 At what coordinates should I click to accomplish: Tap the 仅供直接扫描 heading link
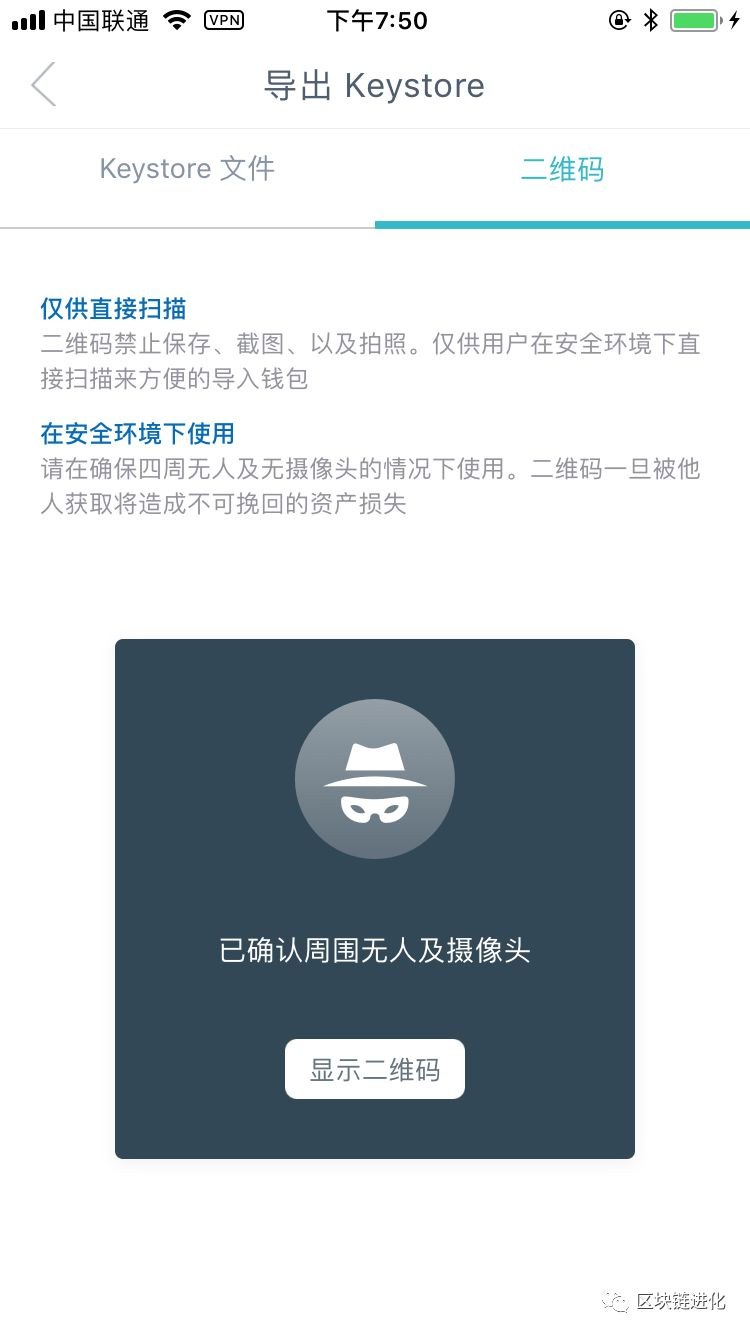point(112,308)
